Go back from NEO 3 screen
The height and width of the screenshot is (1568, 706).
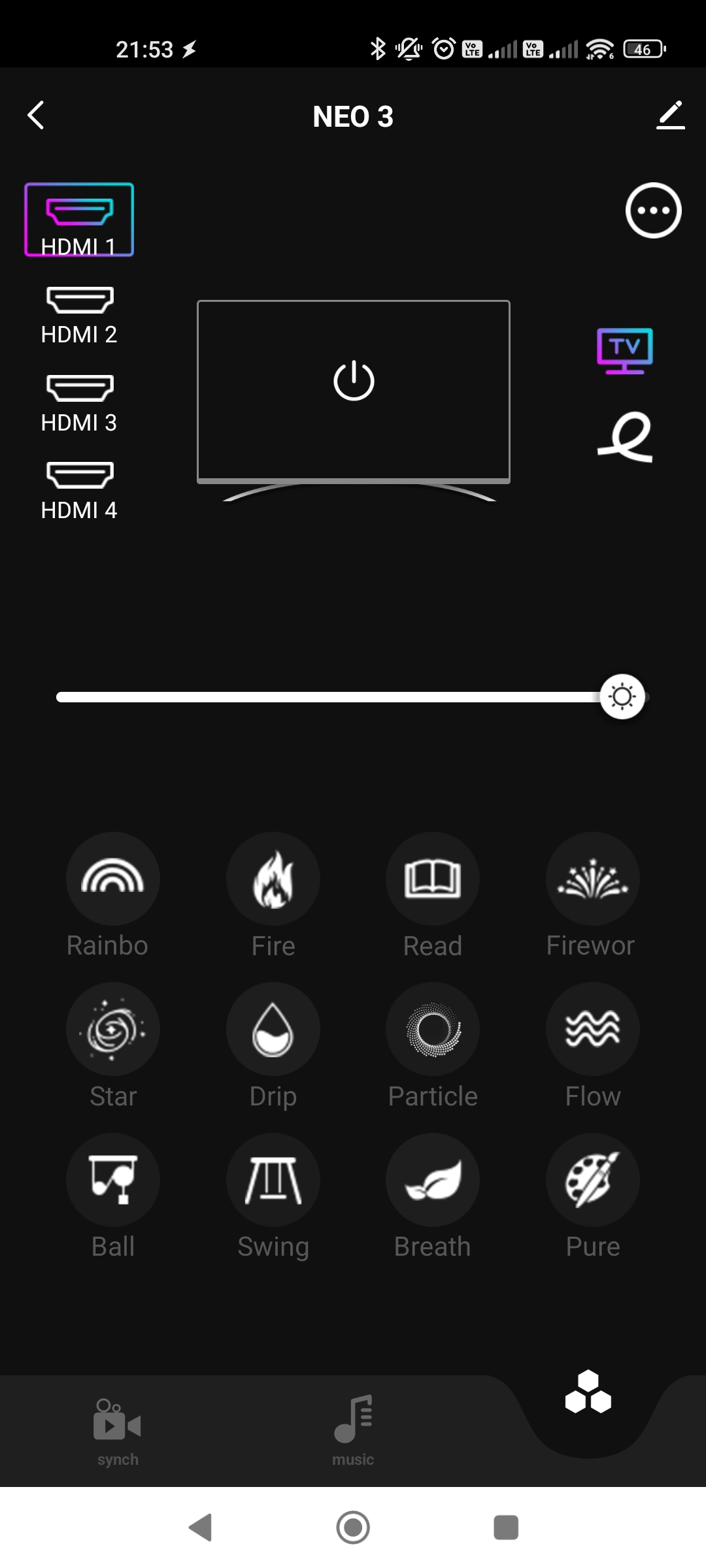click(37, 116)
